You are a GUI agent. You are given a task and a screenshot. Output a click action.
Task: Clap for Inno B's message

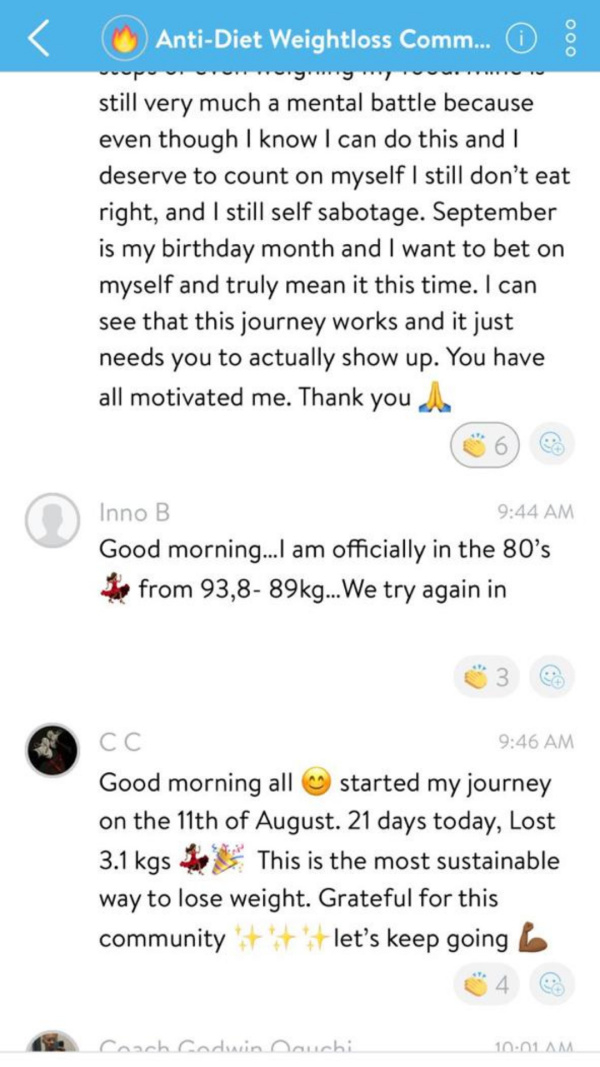[x=485, y=677]
